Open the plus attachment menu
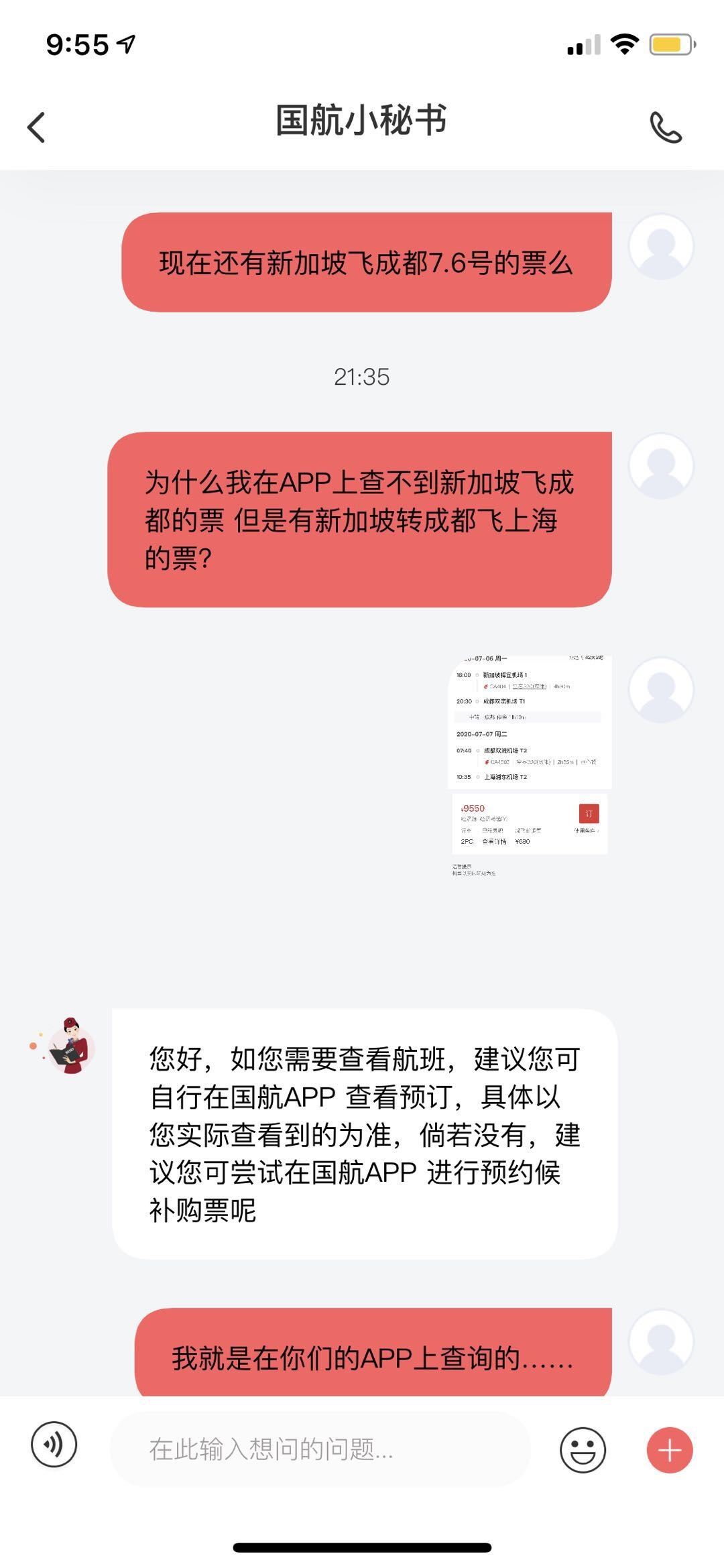This screenshot has height=1568, width=724. [x=669, y=1449]
